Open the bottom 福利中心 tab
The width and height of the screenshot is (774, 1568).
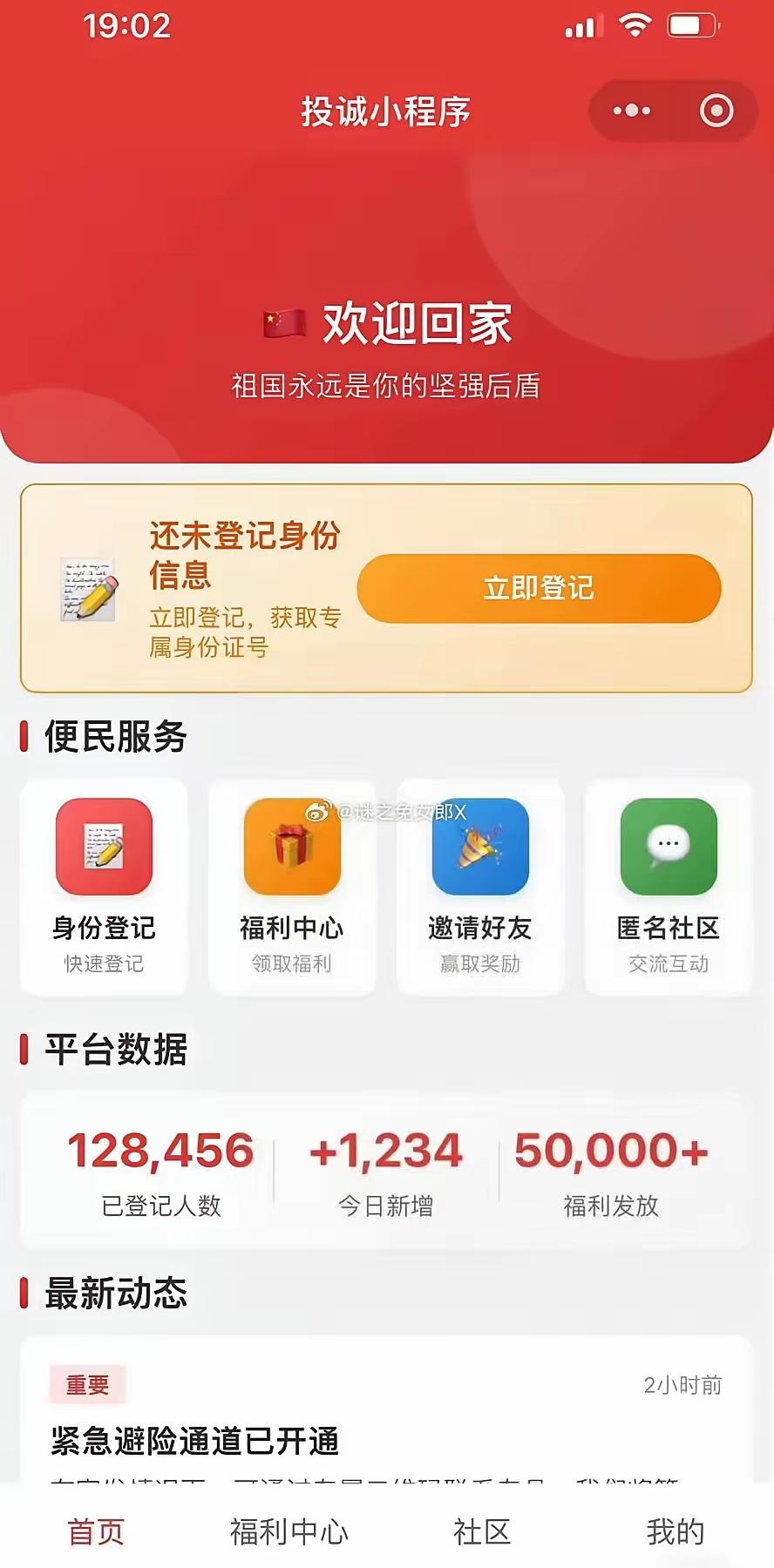(290, 1531)
